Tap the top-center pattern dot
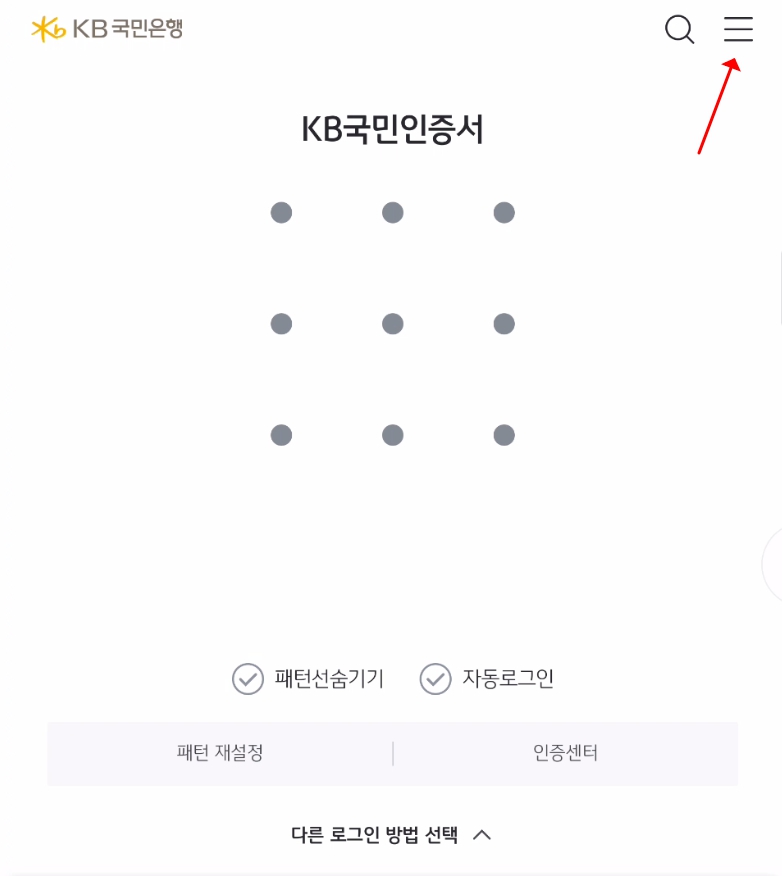This screenshot has height=876, width=782. [392, 212]
